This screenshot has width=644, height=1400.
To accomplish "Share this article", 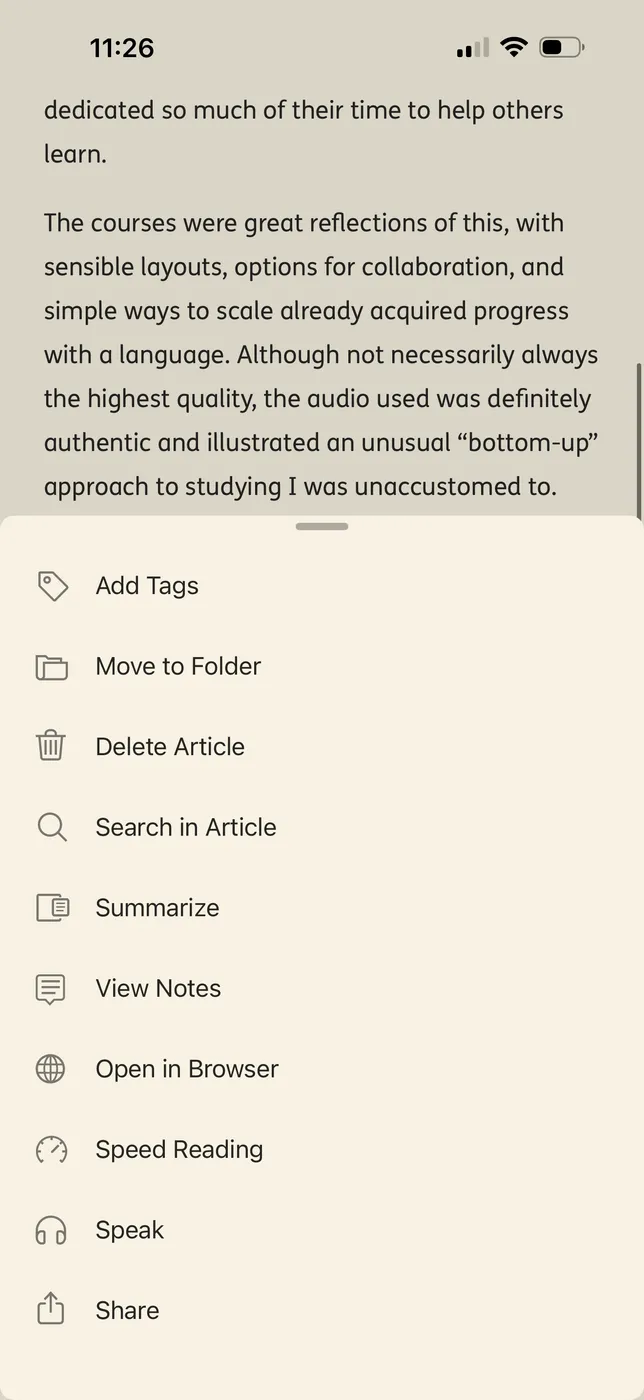I will (x=127, y=1311).
